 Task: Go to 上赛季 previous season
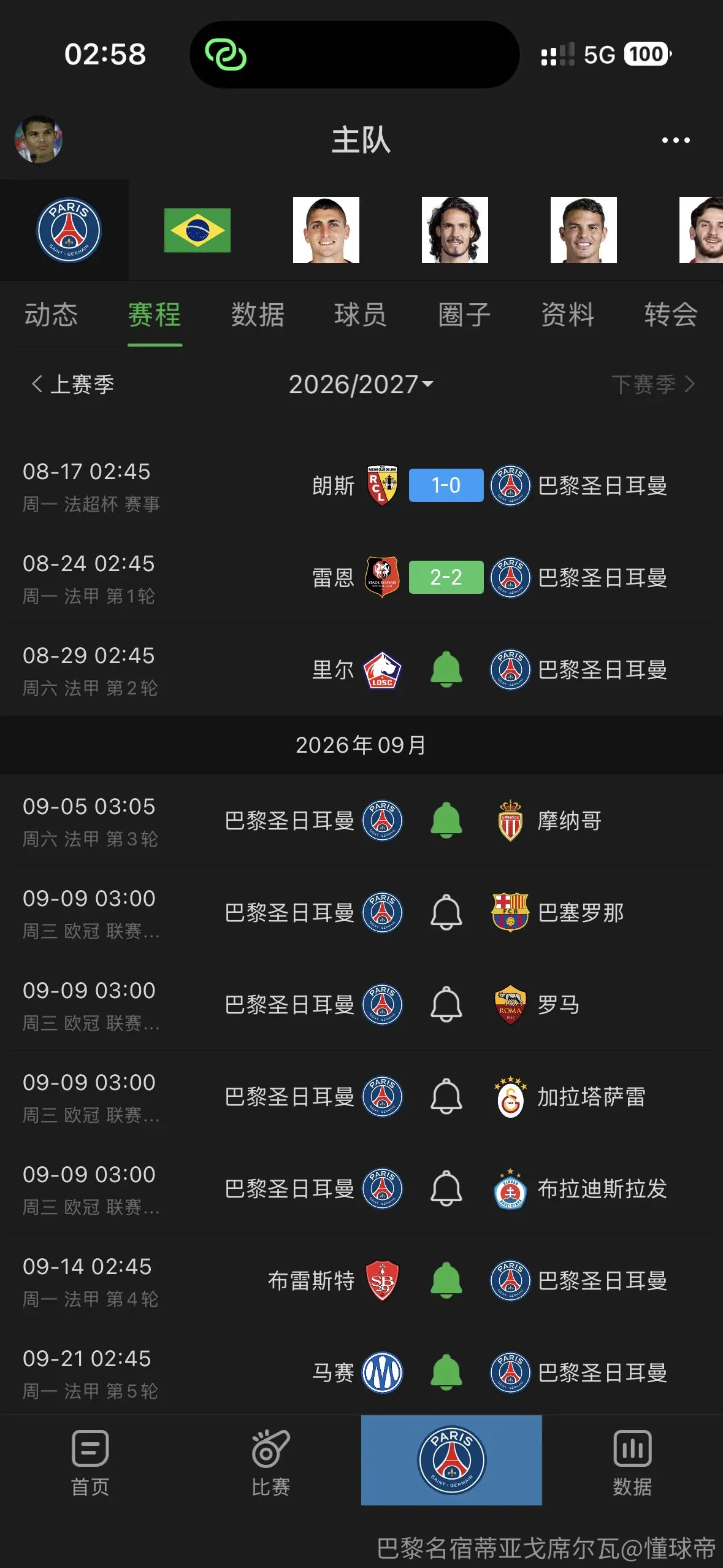(72, 385)
